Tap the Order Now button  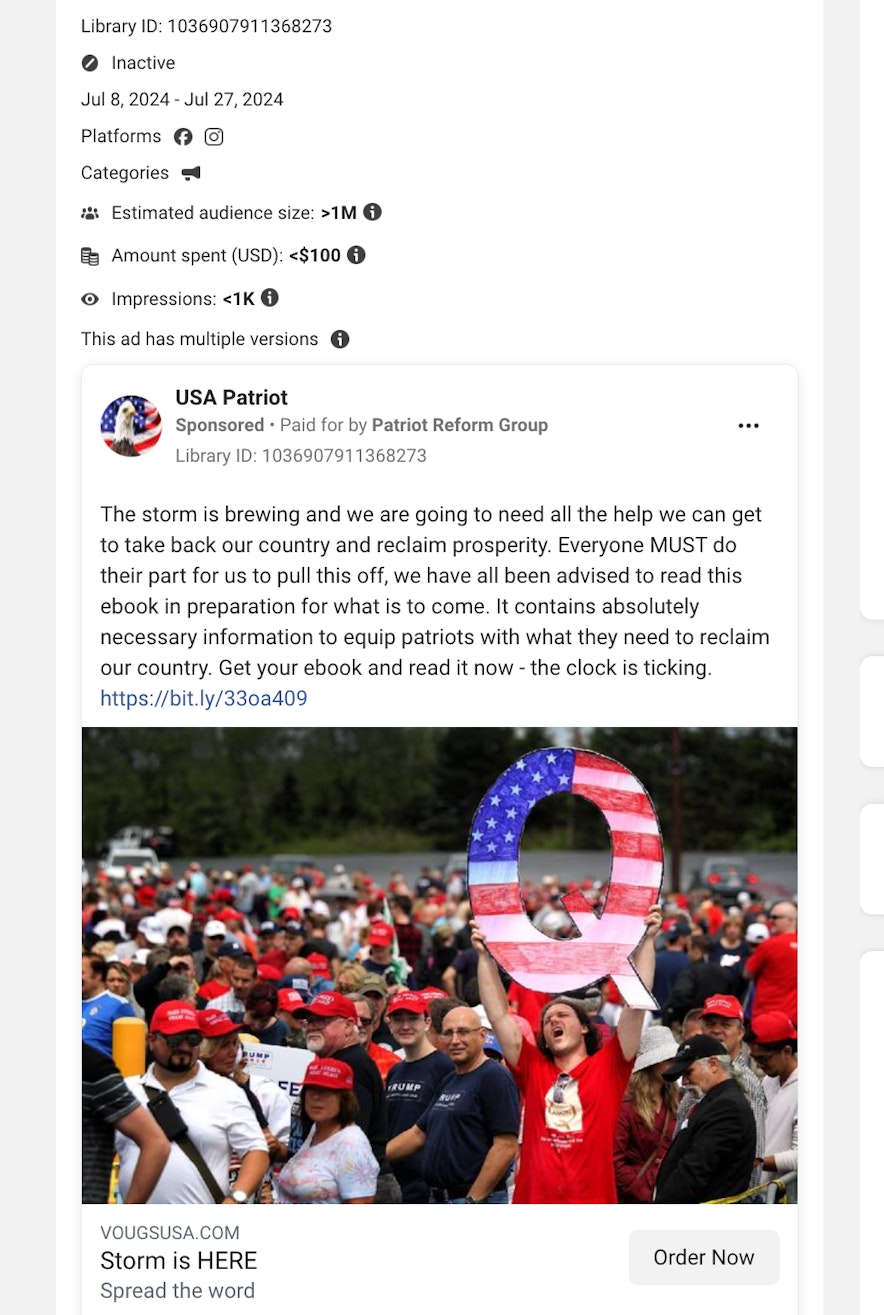703,1257
